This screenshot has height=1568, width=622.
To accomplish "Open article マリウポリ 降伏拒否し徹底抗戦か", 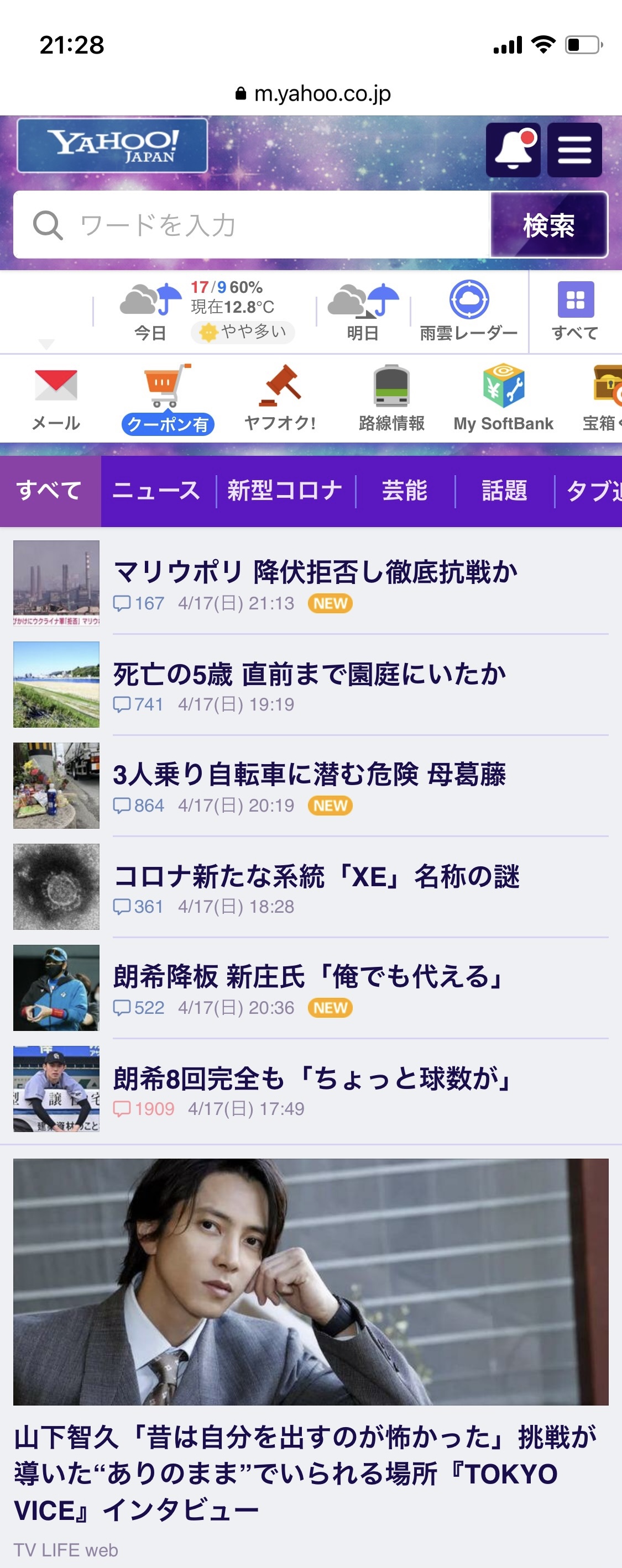I will click(x=315, y=573).
